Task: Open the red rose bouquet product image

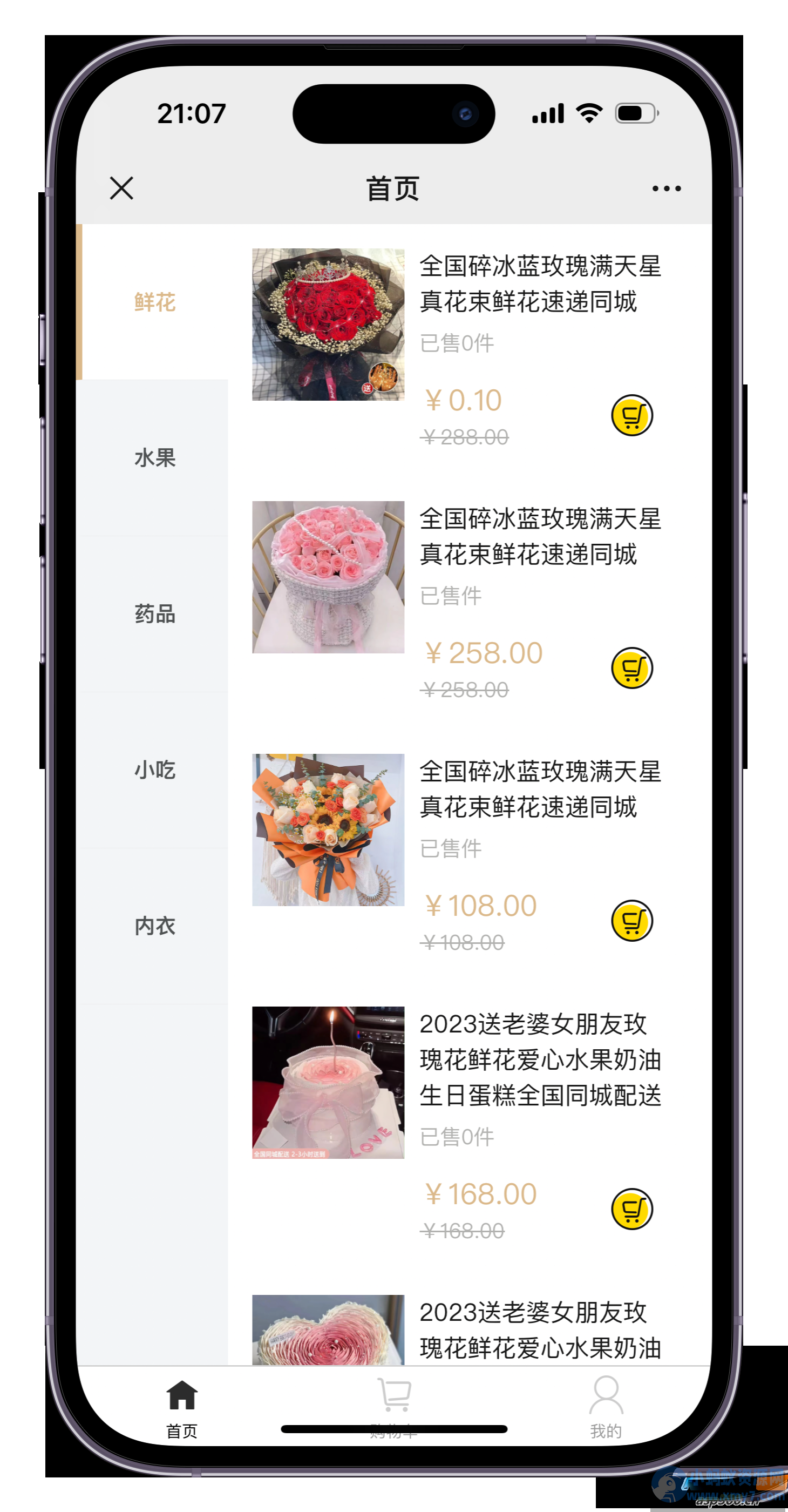Action: pos(328,325)
